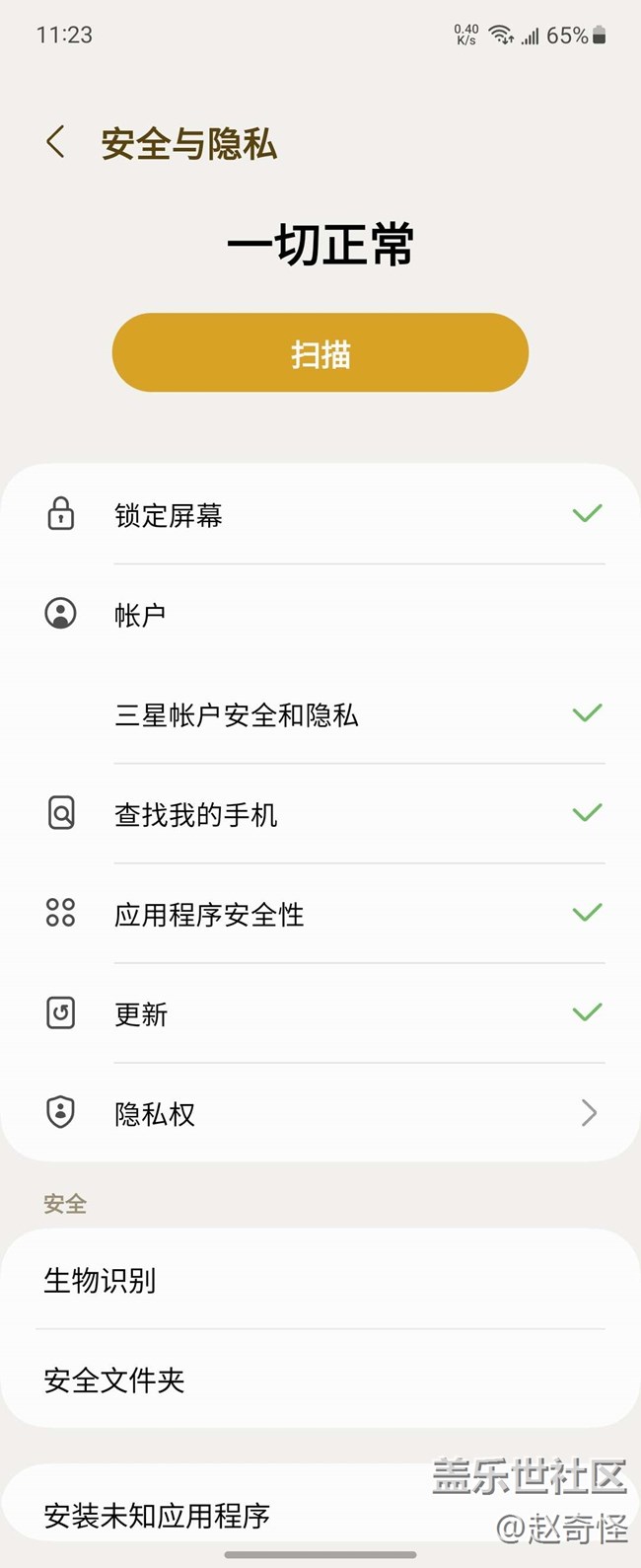Open 安全文件夹
Viewport: 641px width, 1568px height.
[320, 1380]
